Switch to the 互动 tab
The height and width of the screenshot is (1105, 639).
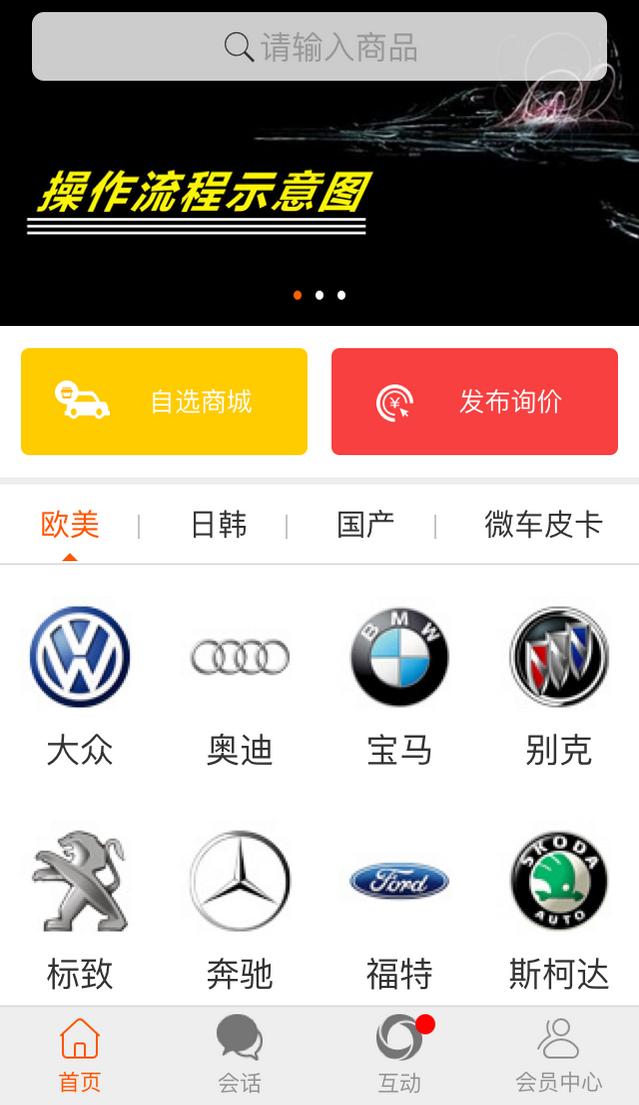pyautogui.click(x=399, y=1055)
